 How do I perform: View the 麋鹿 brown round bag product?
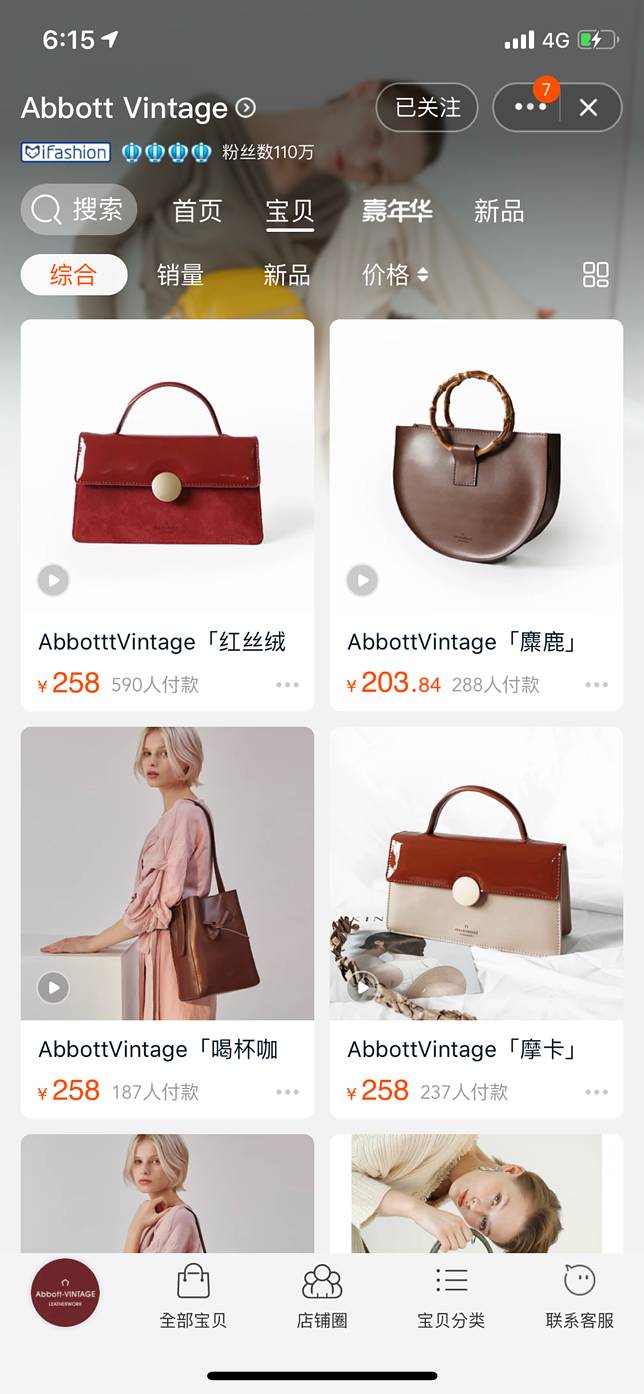476,470
